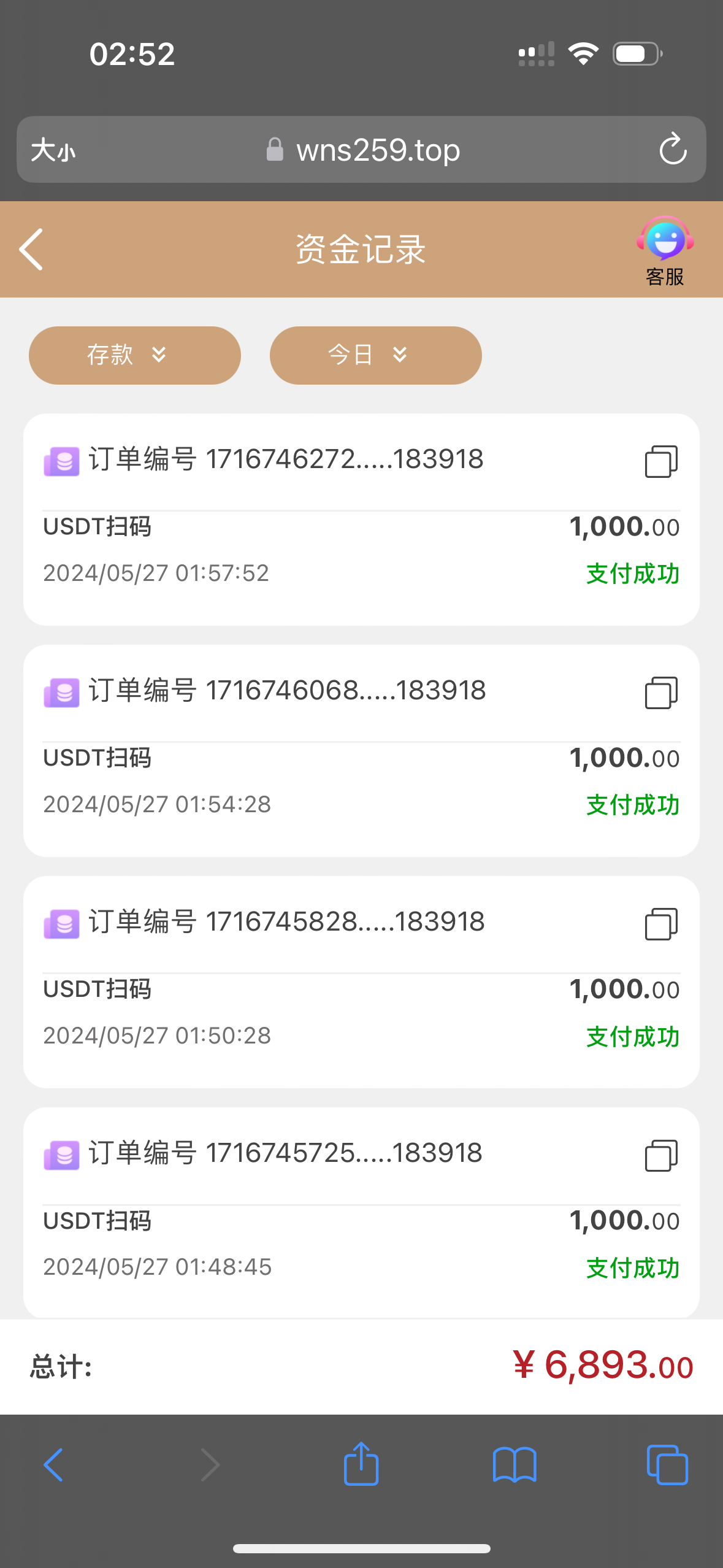Image resolution: width=723 pixels, height=1568 pixels.
Task: Expand the 存款 type dropdown
Action: point(134,355)
